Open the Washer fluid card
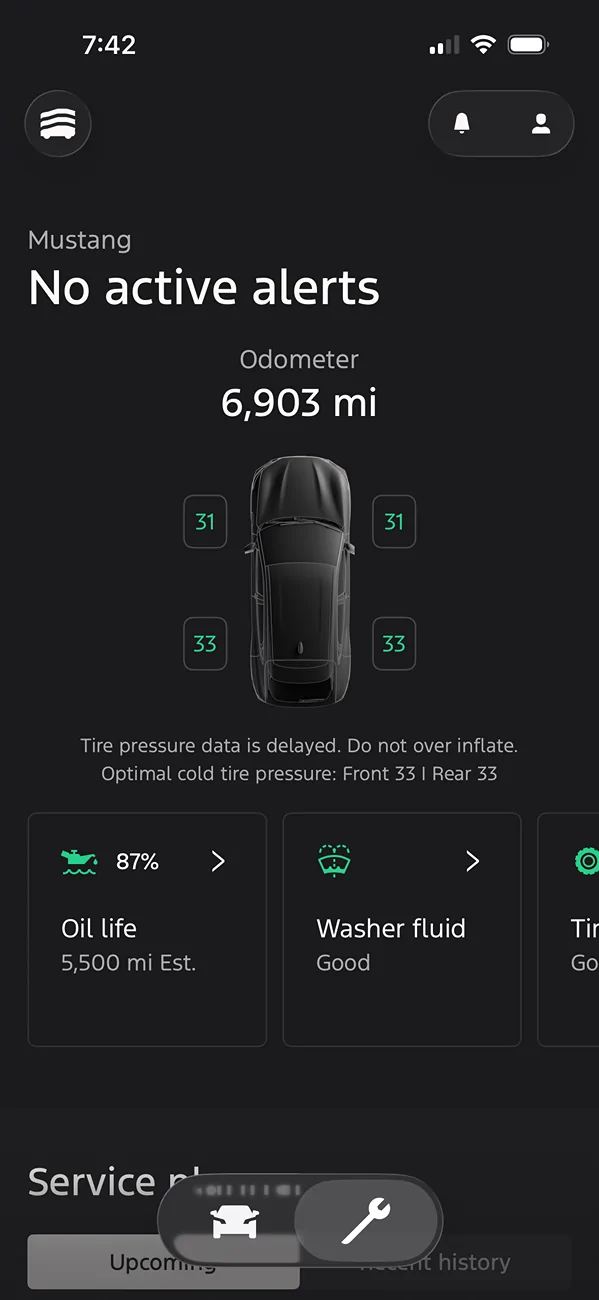This screenshot has width=599, height=1300. (x=402, y=929)
